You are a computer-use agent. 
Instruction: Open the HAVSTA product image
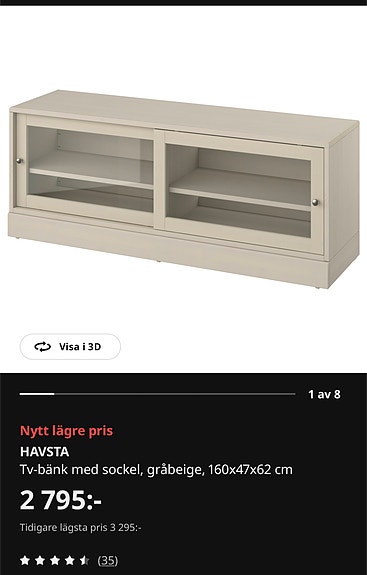tap(183, 189)
